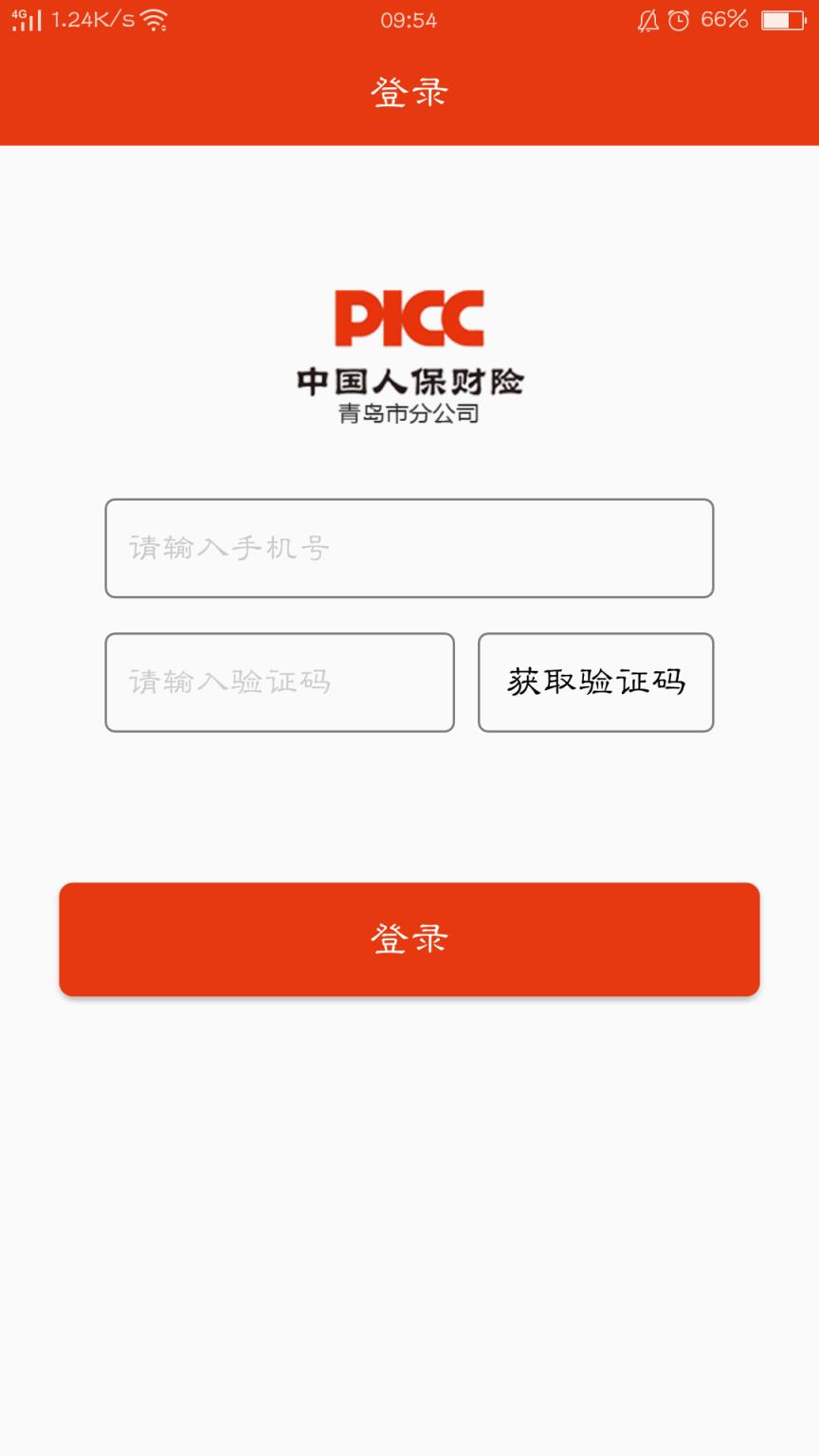This screenshot has height=1456, width=819.
Task: Click the 中国人保财险 brand text
Action: pos(409,379)
